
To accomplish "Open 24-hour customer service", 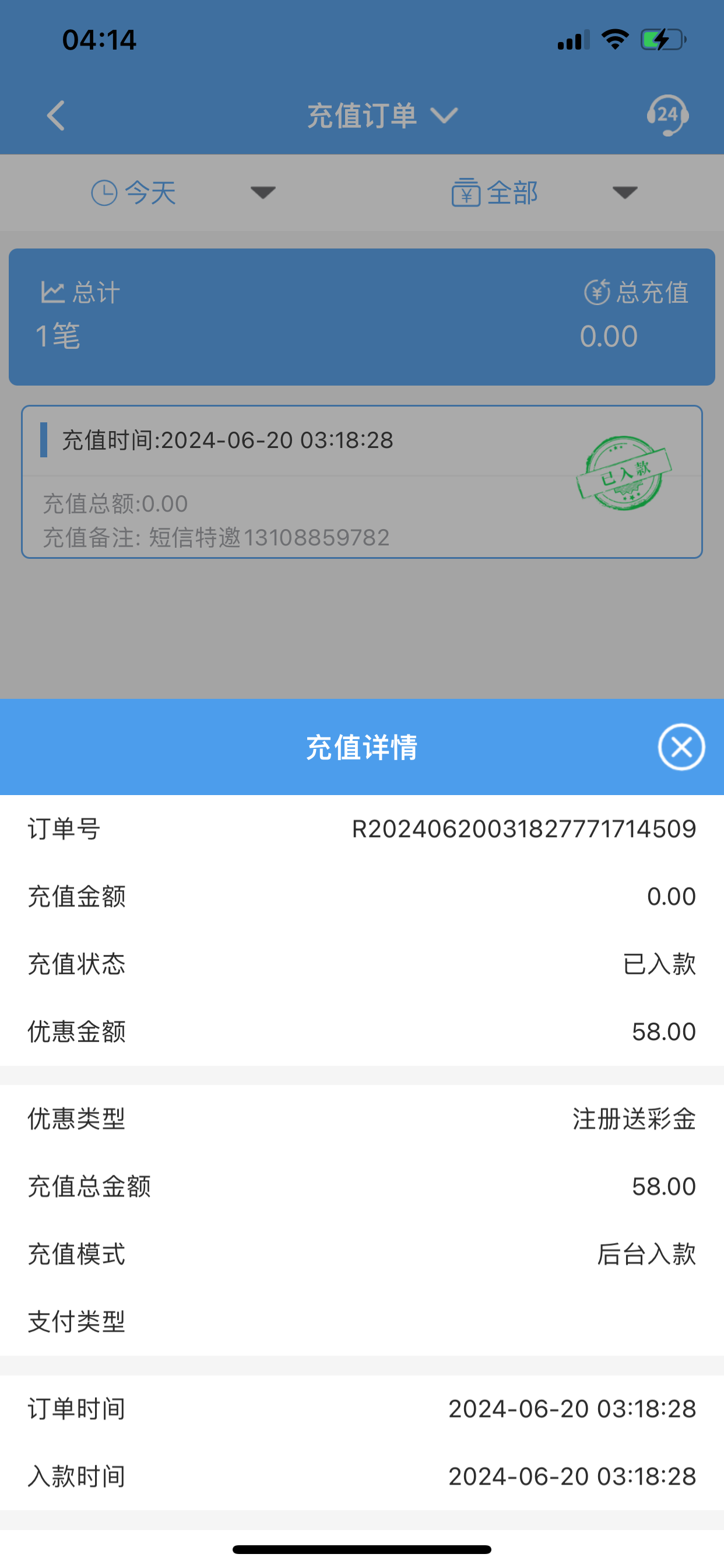I will [x=667, y=115].
